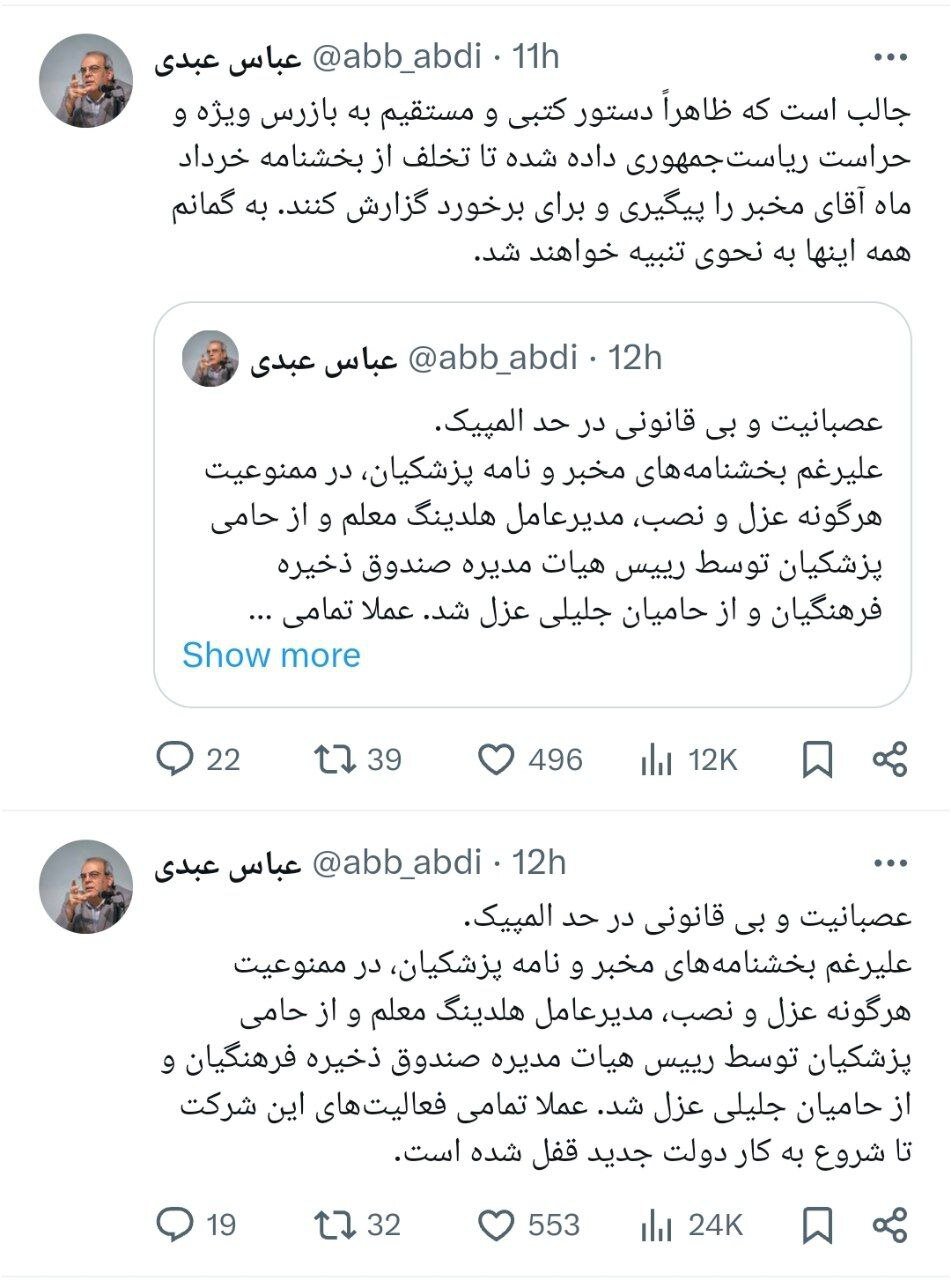Image resolution: width=951 pixels, height=1280 pixels.
Task: Share the 12h tweet
Action: [889, 1224]
